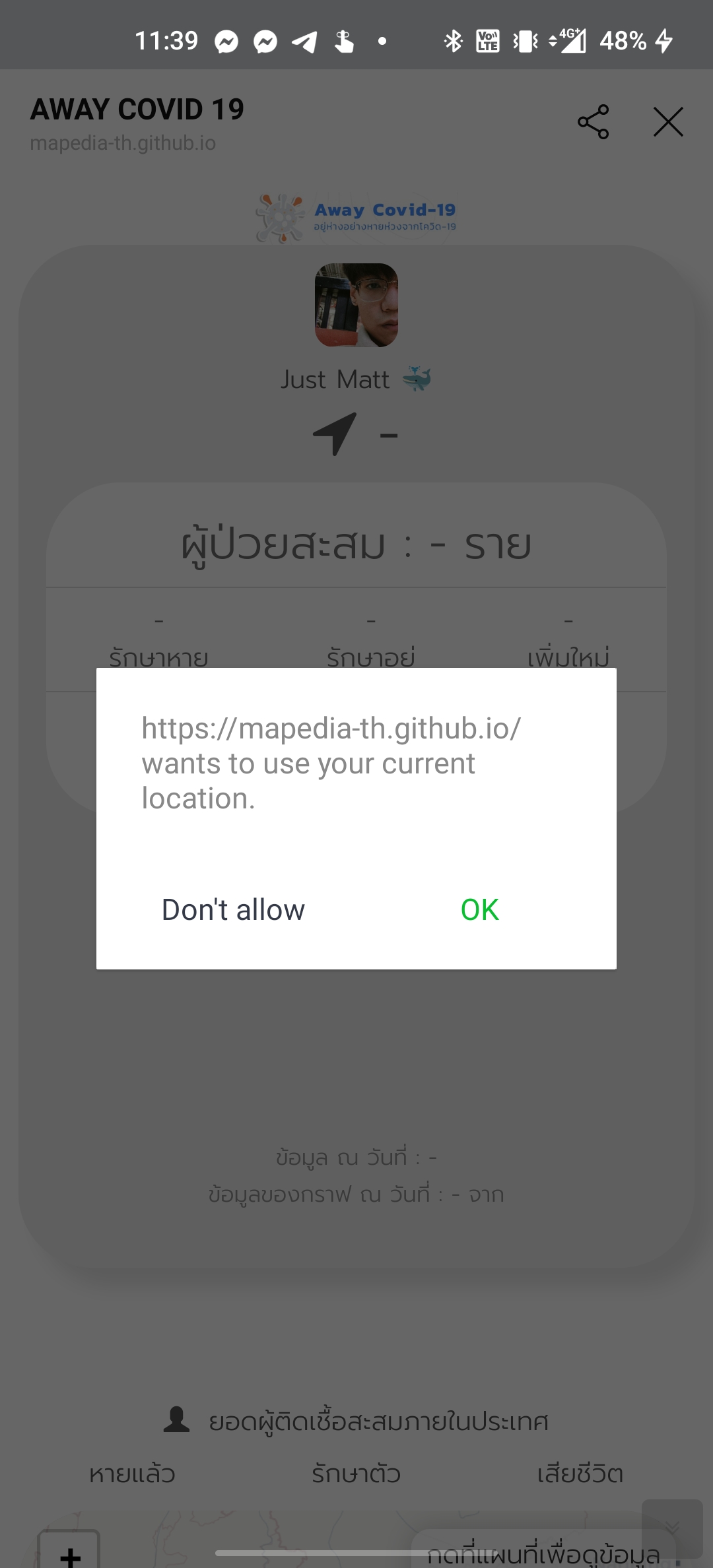Close the AWAY COVID 19 browser window

coord(667,122)
